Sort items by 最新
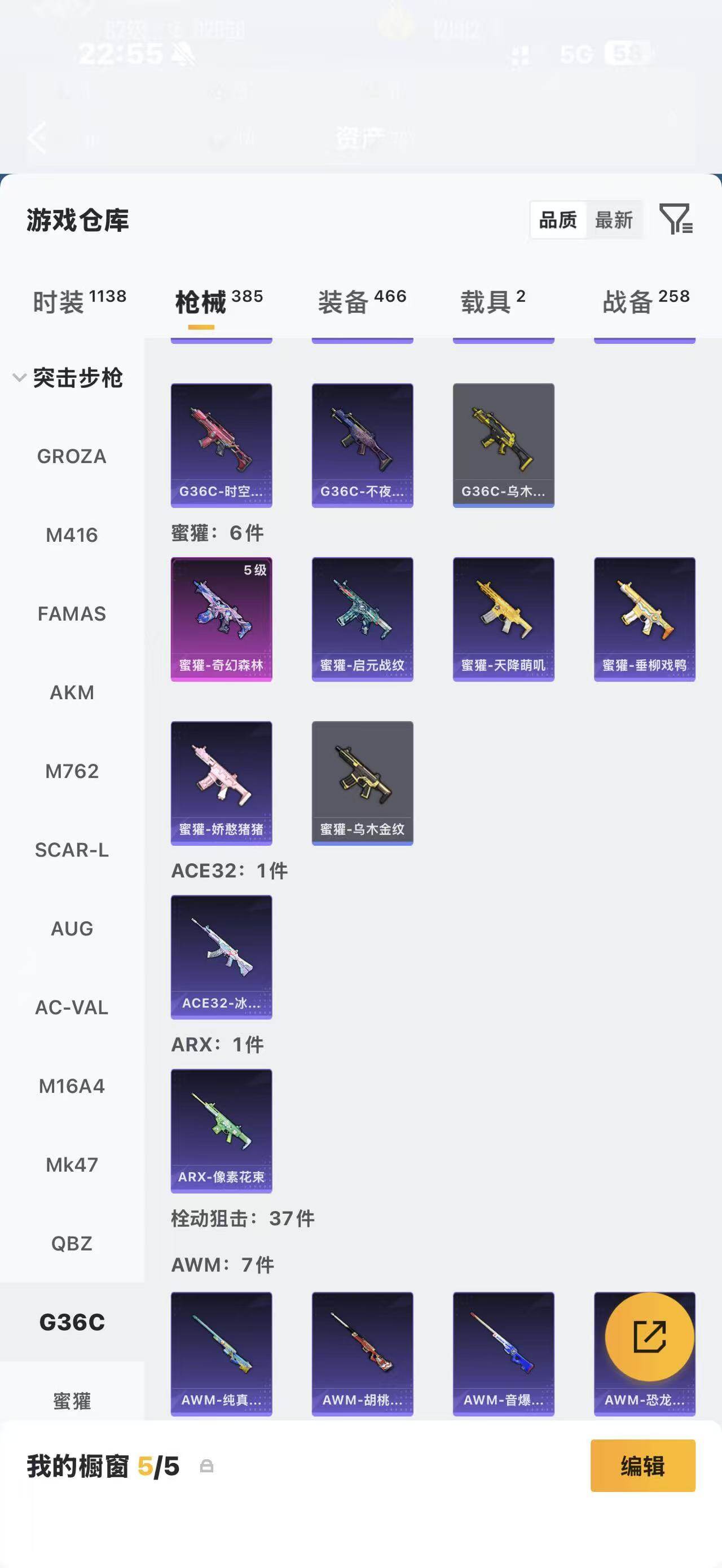The image size is (722, 1568). click(614, 220)
